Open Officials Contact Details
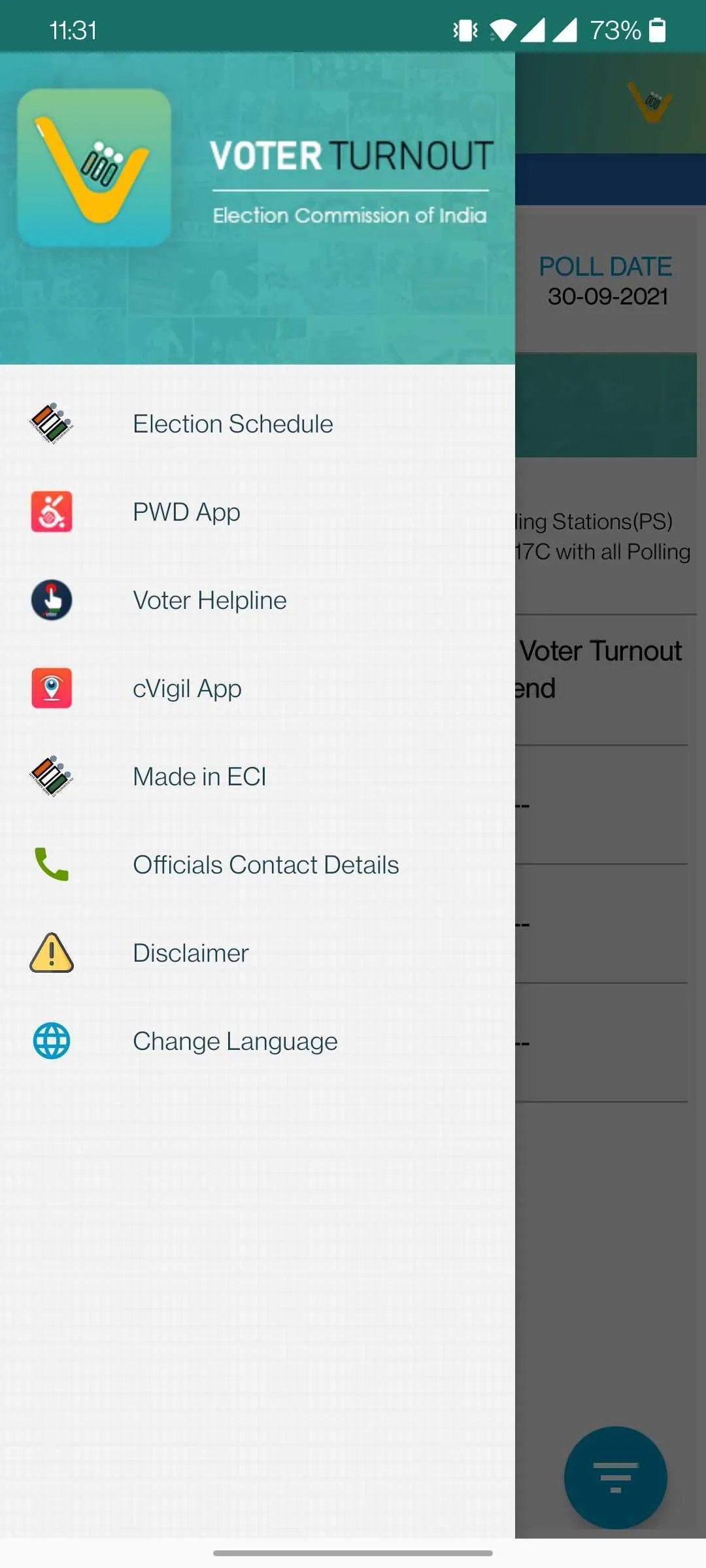 (265, 864)
